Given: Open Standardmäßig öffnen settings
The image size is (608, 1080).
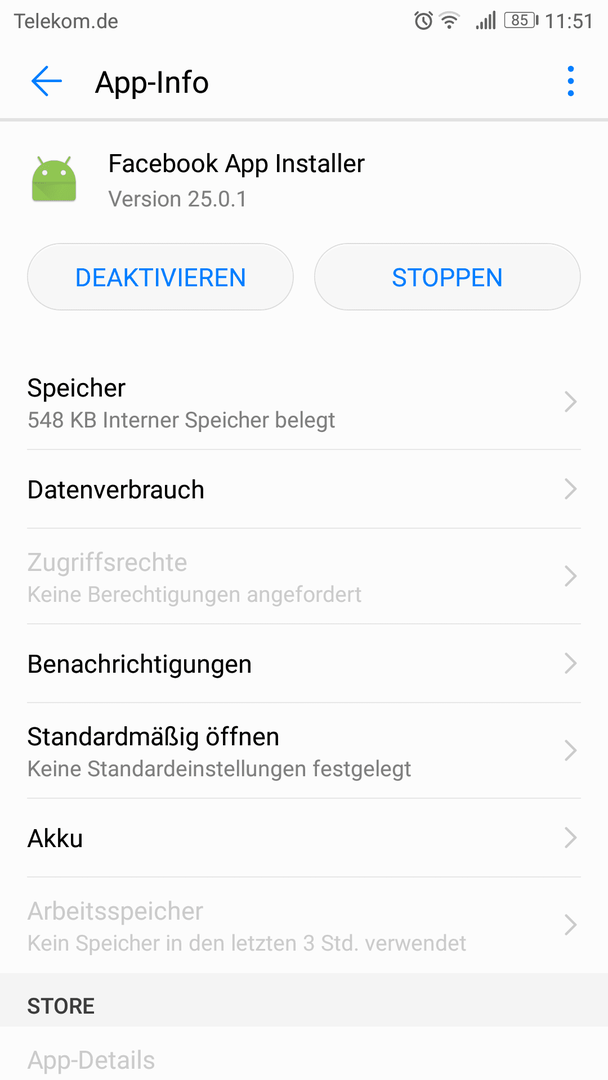Looking at the screenshot, I should pyautogui.click(x=304, y=751).
